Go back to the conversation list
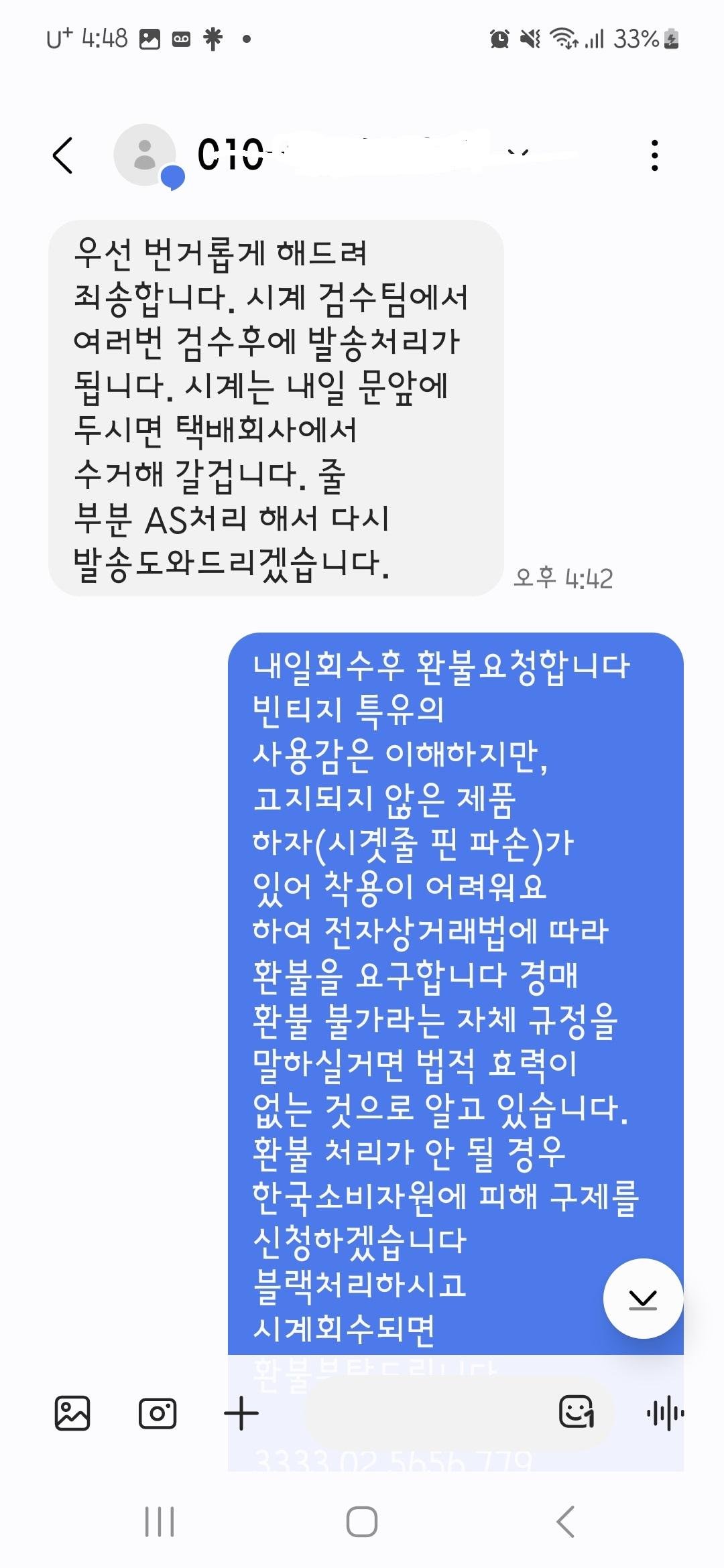This screenshot has width=724, height=1568. [x=63, y=155]
